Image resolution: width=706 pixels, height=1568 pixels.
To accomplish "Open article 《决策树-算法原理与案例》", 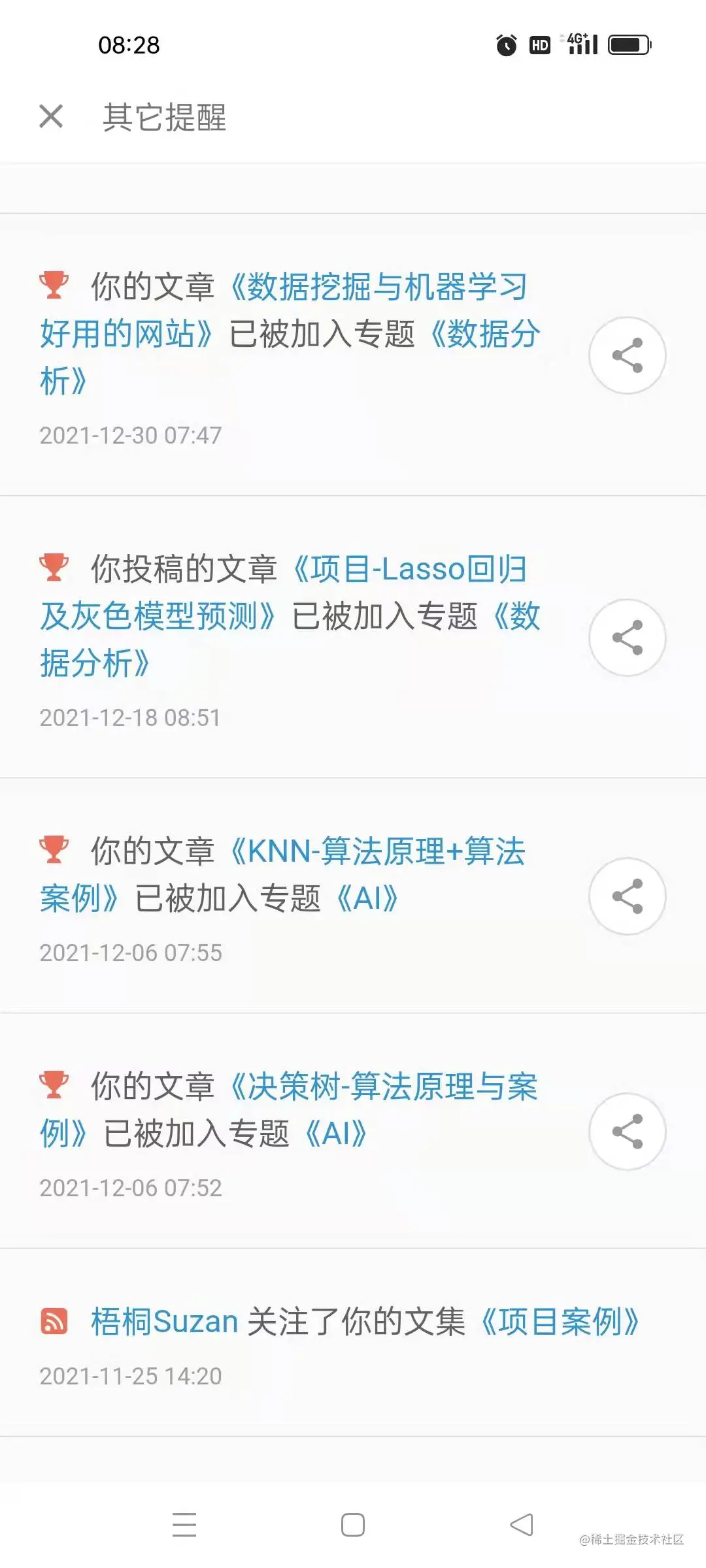I will click(x=384, y=1087).
